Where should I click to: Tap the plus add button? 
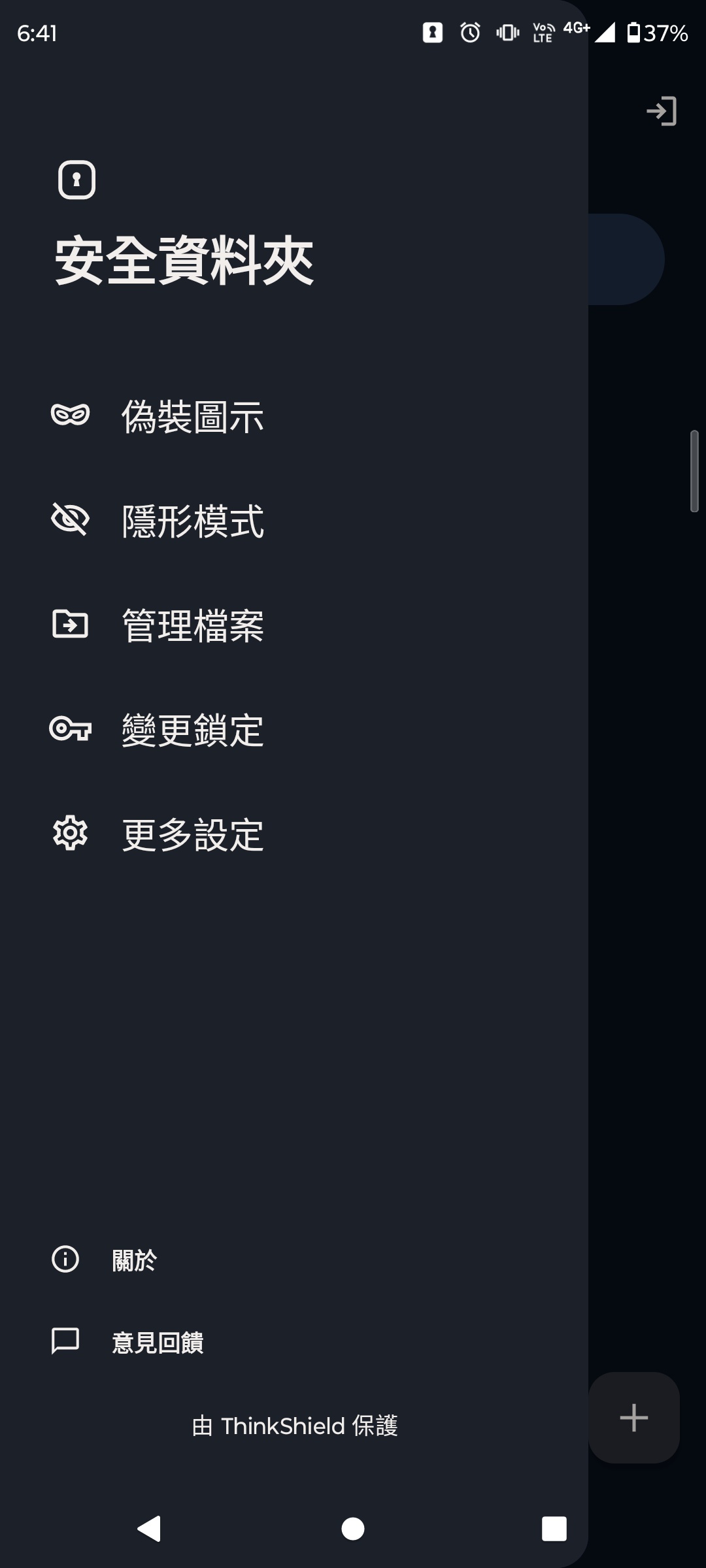(633, 1418)
